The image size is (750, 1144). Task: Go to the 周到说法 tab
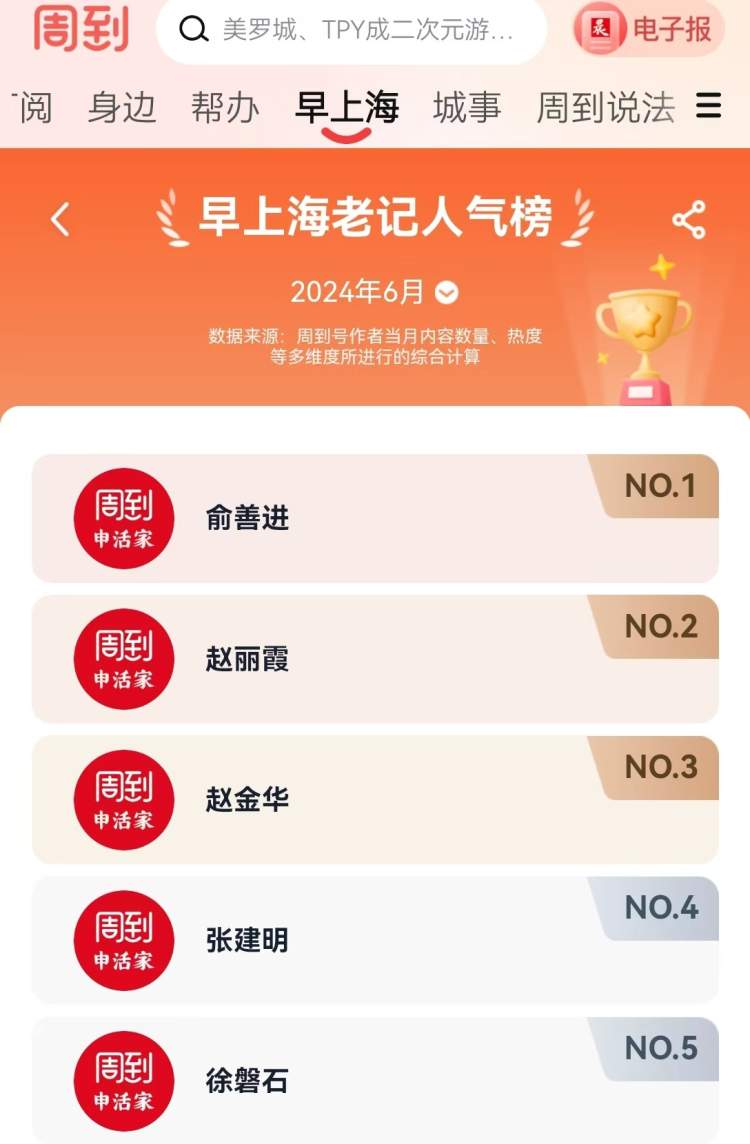(606, 107)
